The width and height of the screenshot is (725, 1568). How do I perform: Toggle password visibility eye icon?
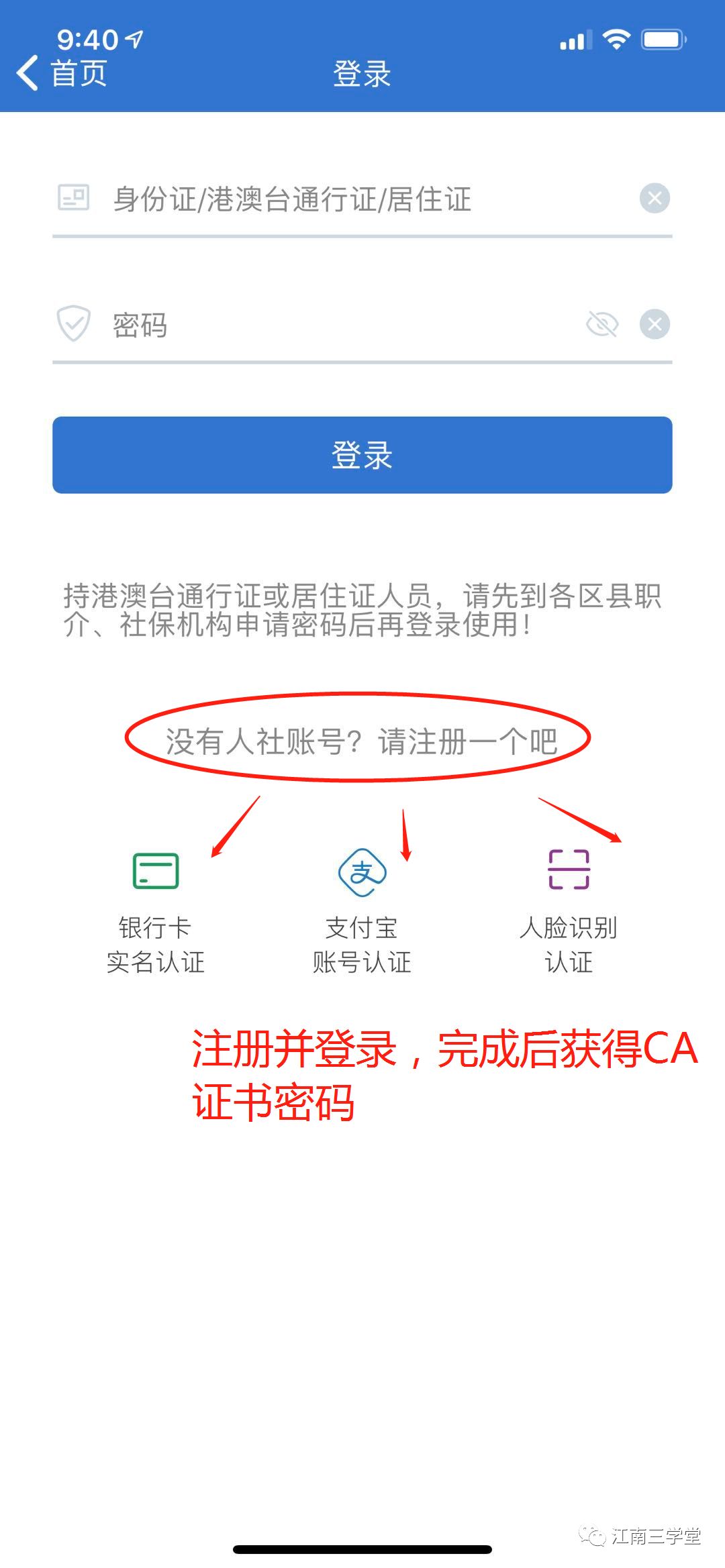(602, 325)
